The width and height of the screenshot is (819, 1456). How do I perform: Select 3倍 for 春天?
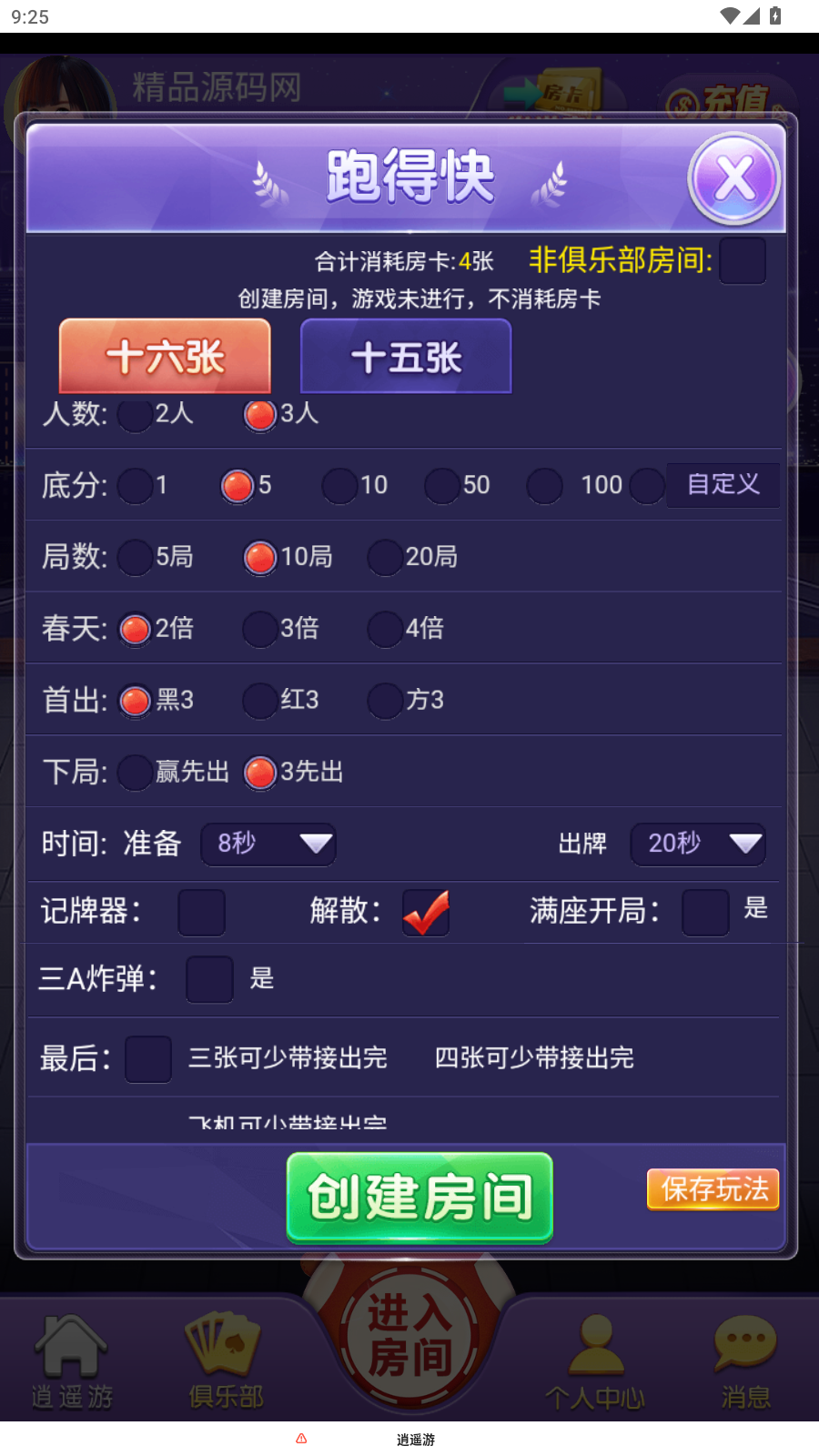click(x=260, y=629)
